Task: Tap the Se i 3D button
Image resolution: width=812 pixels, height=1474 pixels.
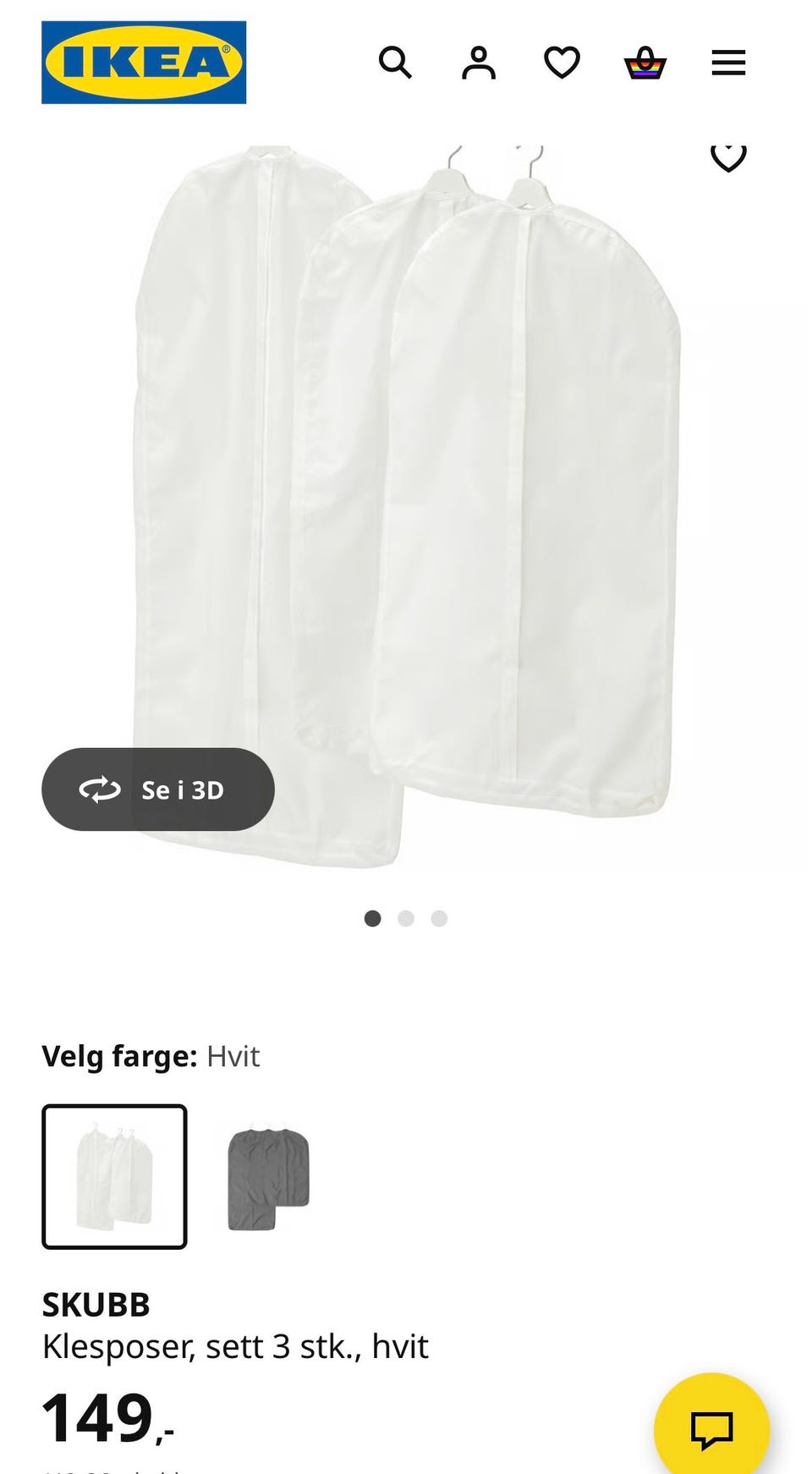Action: [158, 789]
